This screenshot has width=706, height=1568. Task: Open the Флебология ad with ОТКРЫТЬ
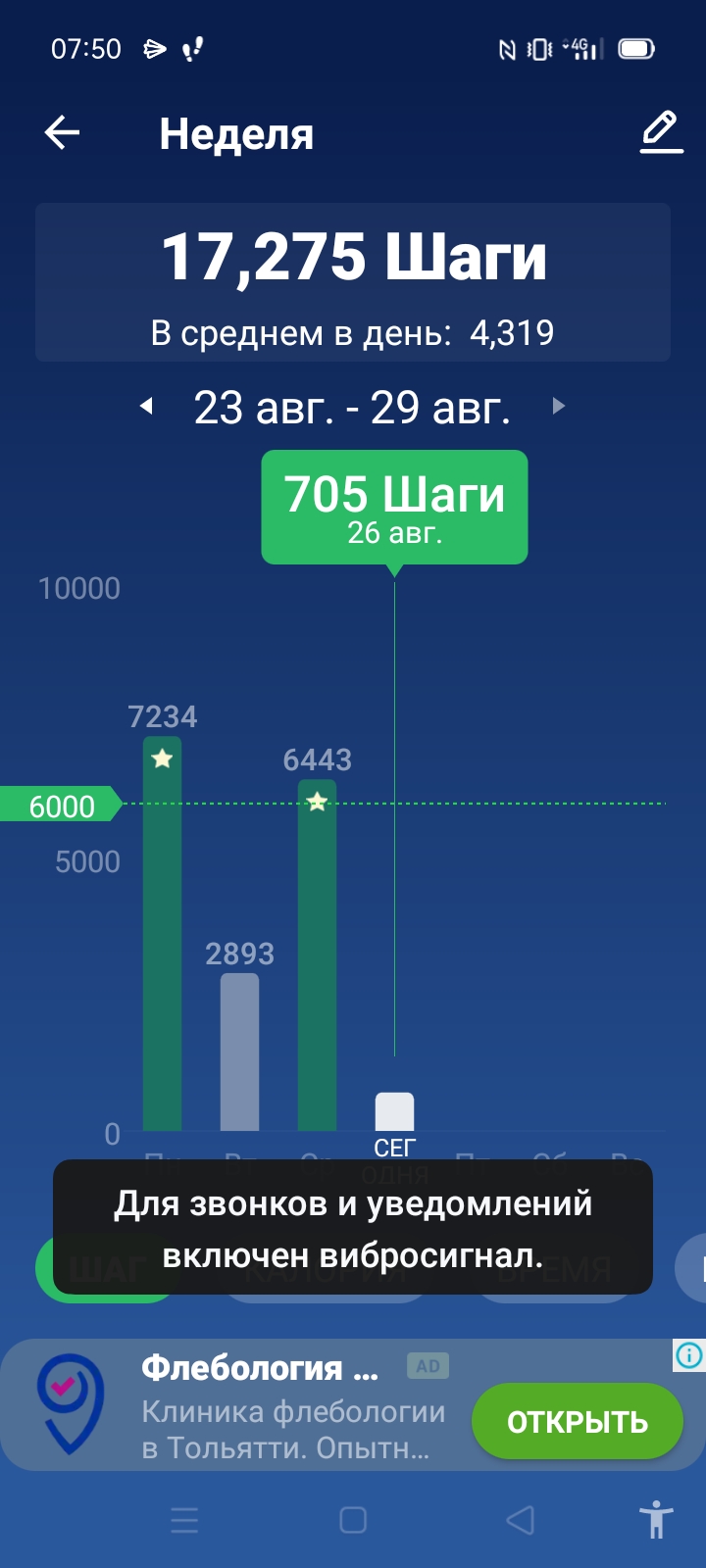pyautogui.click(x=577, y=1422)
